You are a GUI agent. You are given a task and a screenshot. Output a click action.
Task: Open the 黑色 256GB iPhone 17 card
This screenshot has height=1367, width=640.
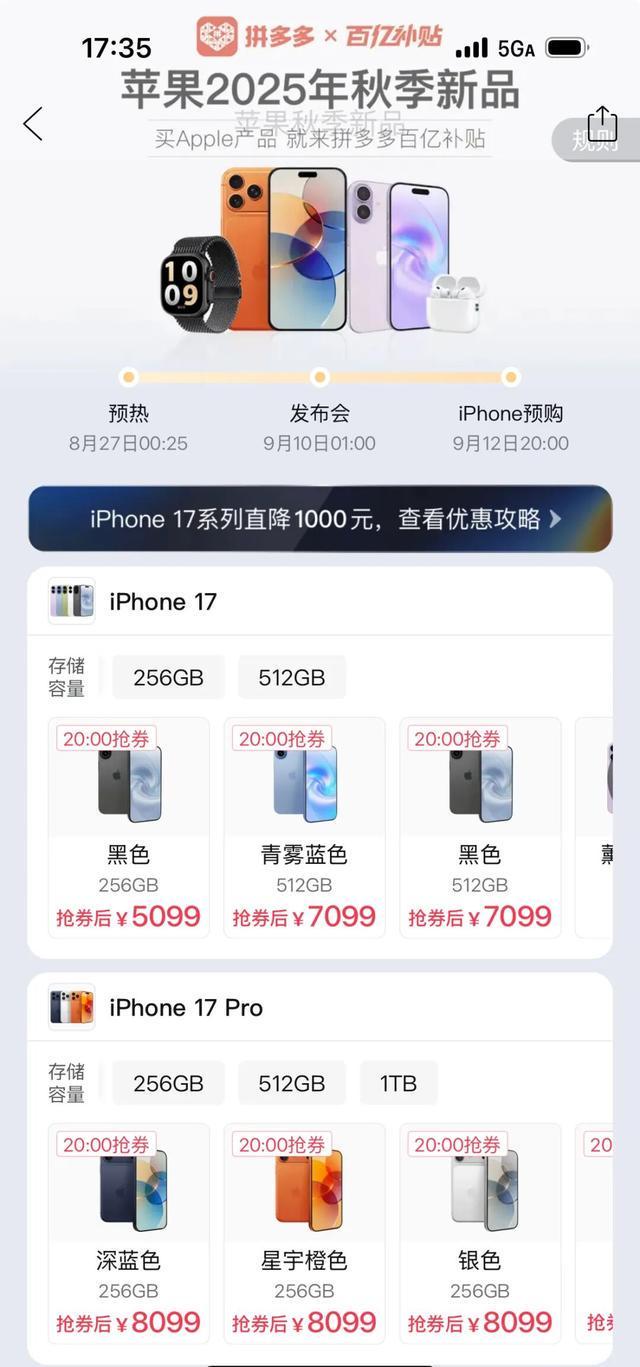pyautogui.click(x=129, y=828)
